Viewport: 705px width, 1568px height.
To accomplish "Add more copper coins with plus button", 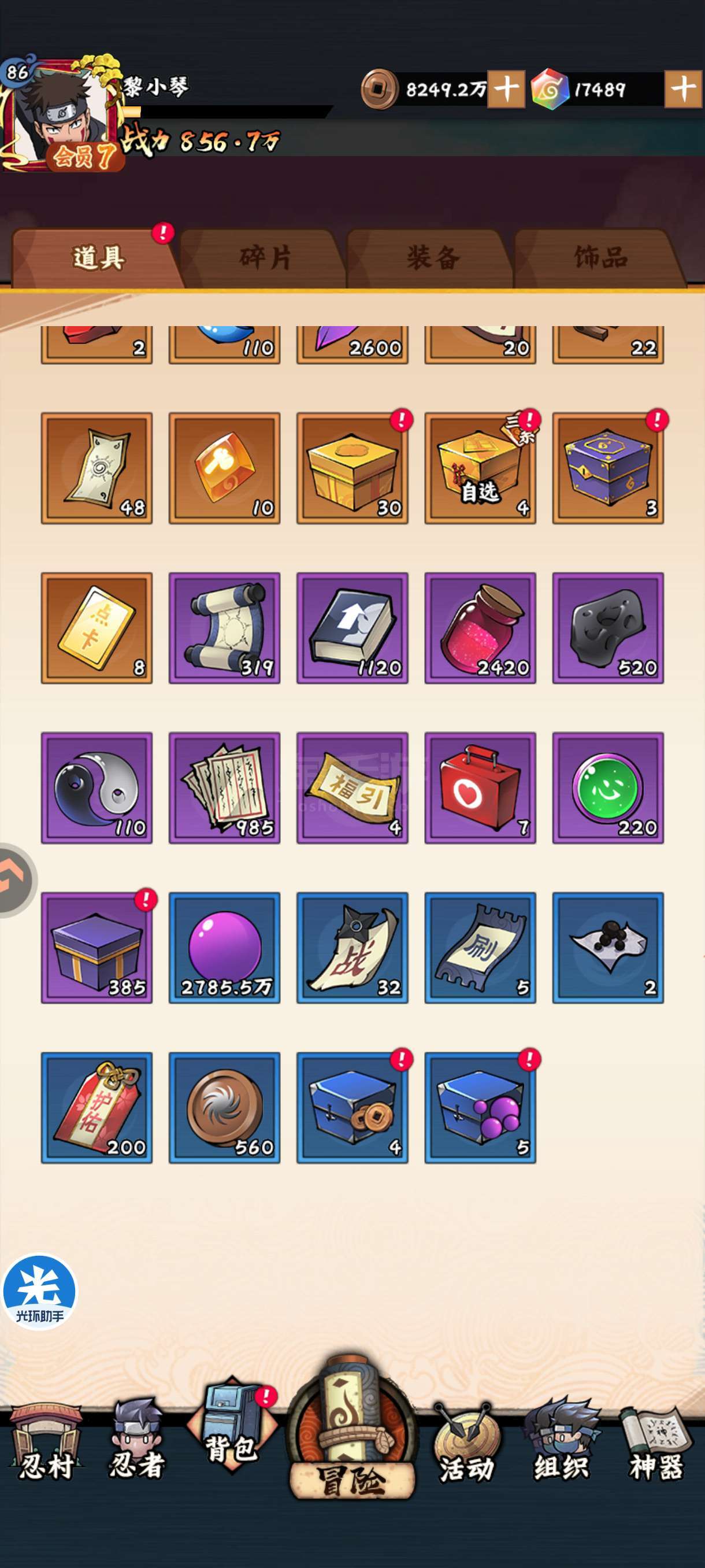I will click(x=506, y=90).
